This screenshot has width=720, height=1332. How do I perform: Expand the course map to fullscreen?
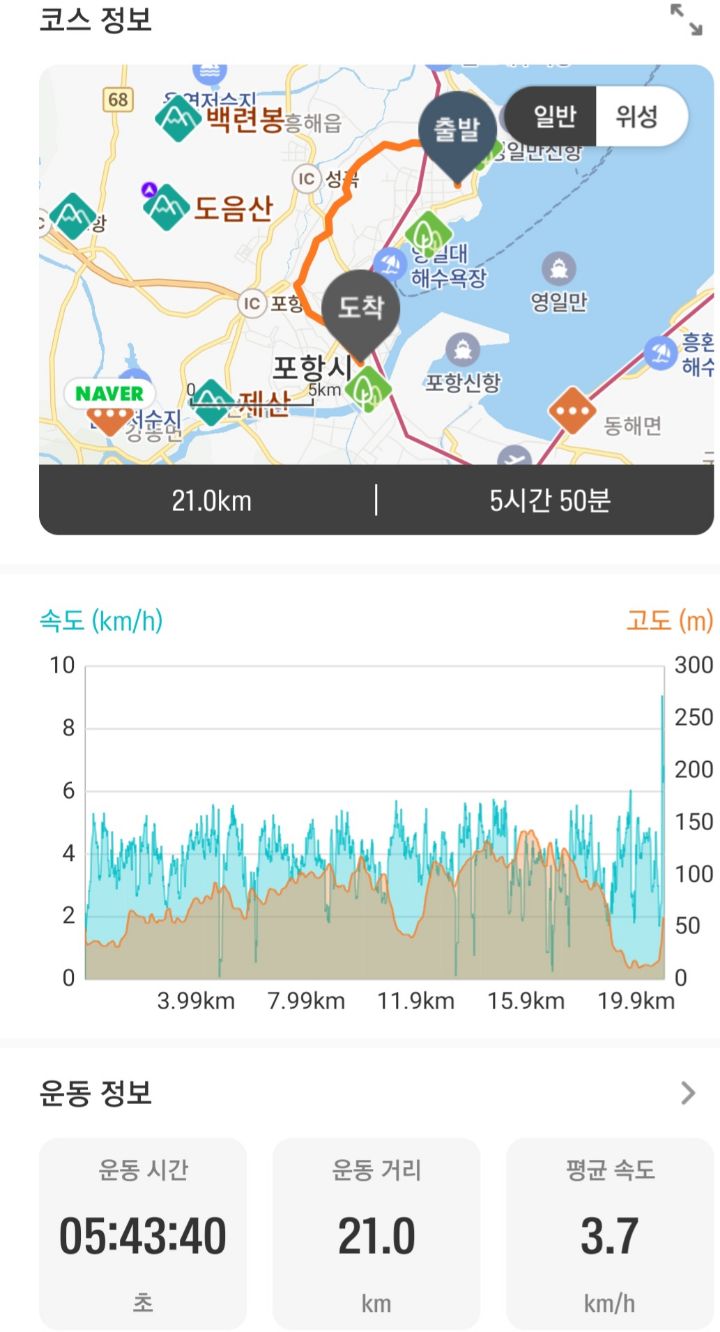686,20
